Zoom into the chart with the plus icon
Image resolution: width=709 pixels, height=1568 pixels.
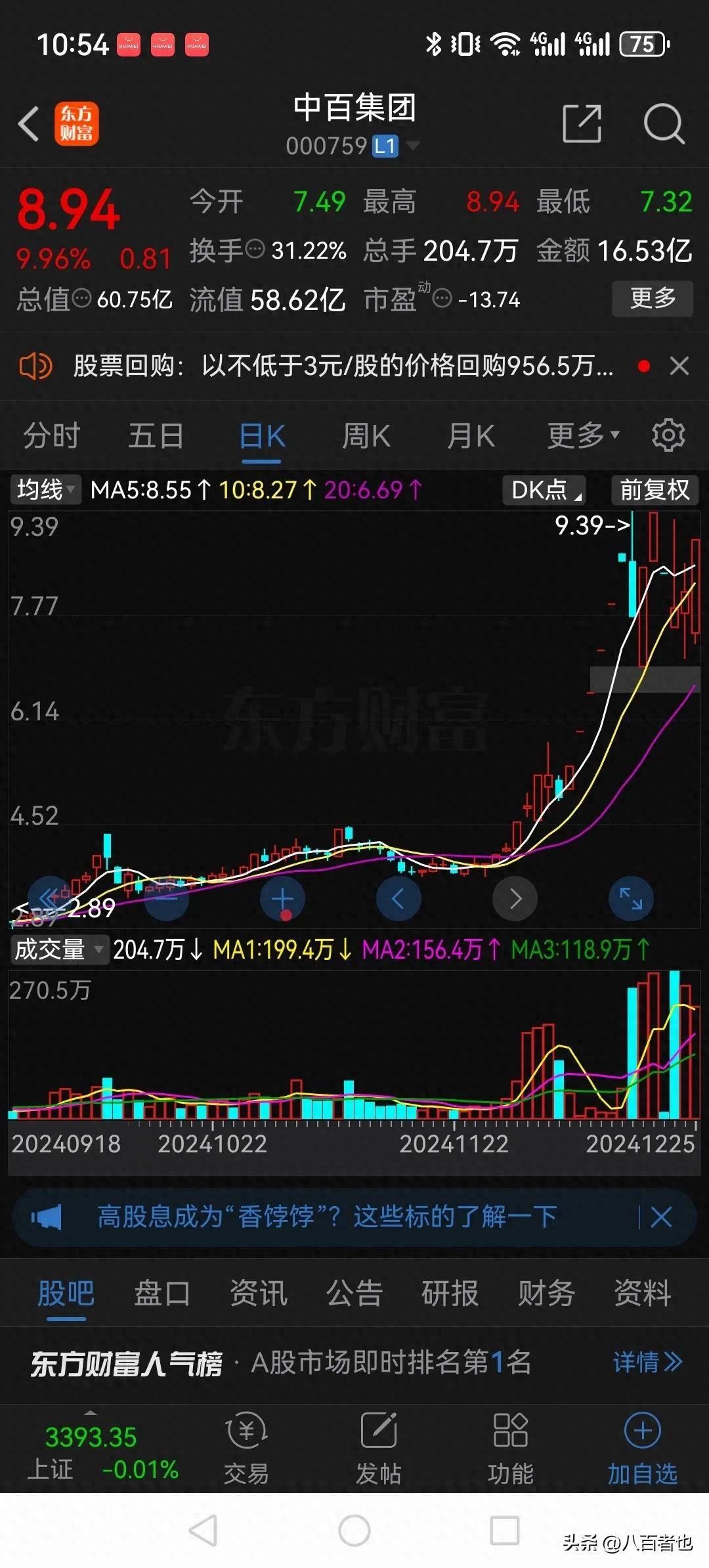tap(282, 899)
